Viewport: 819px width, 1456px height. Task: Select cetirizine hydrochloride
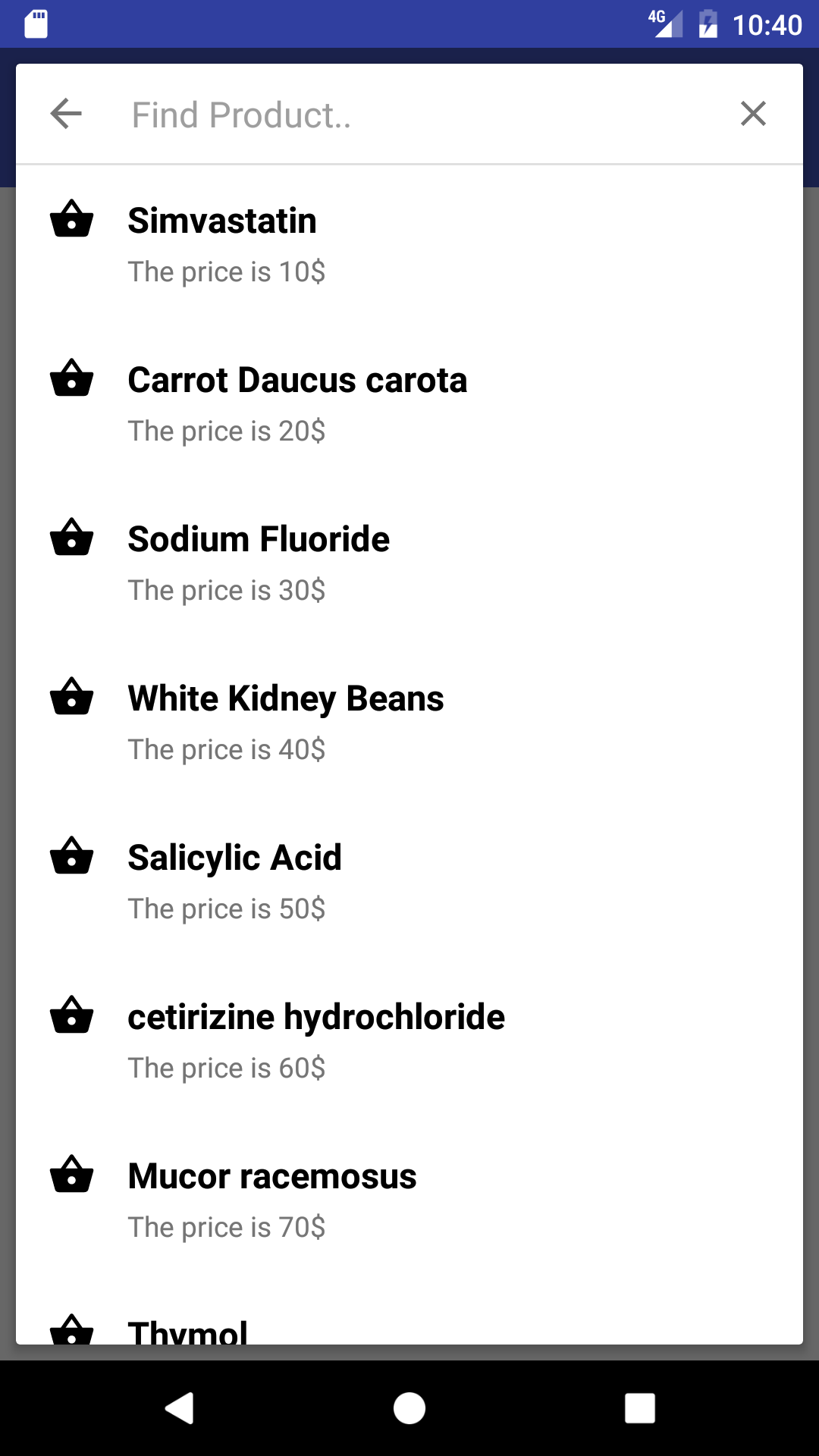pyautogui.click(x=409, y=1040)
